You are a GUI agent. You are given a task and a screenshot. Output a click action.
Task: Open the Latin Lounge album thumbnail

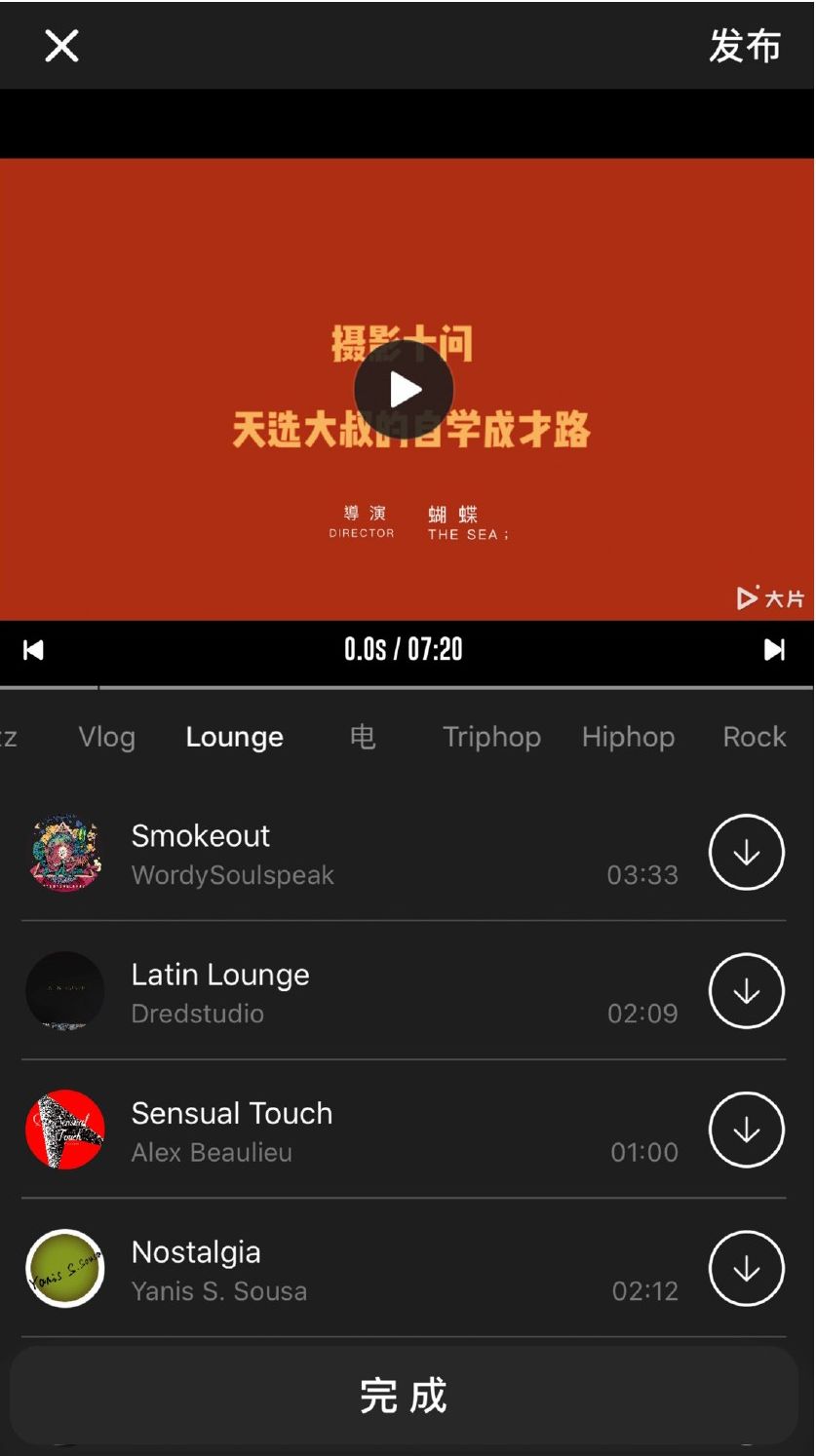click(x=64, y=990)
